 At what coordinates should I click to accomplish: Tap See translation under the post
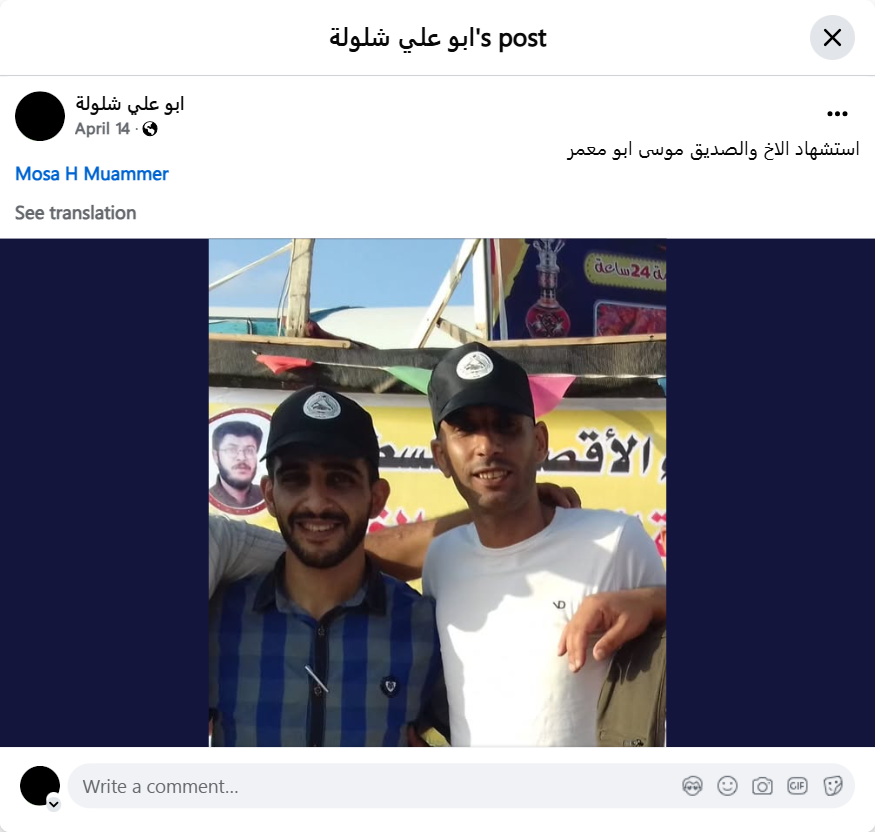[x=76, y=213]
